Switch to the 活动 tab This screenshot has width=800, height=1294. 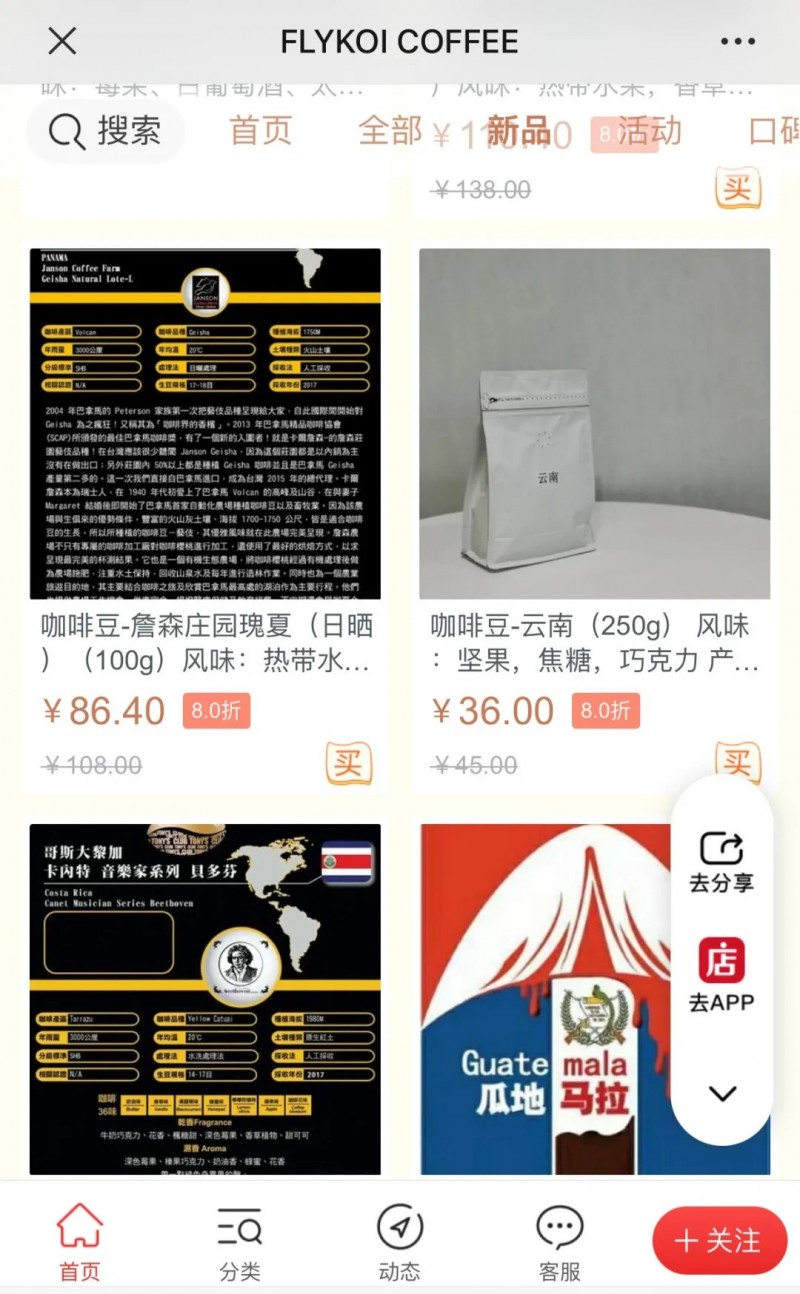tap(649, 131)
